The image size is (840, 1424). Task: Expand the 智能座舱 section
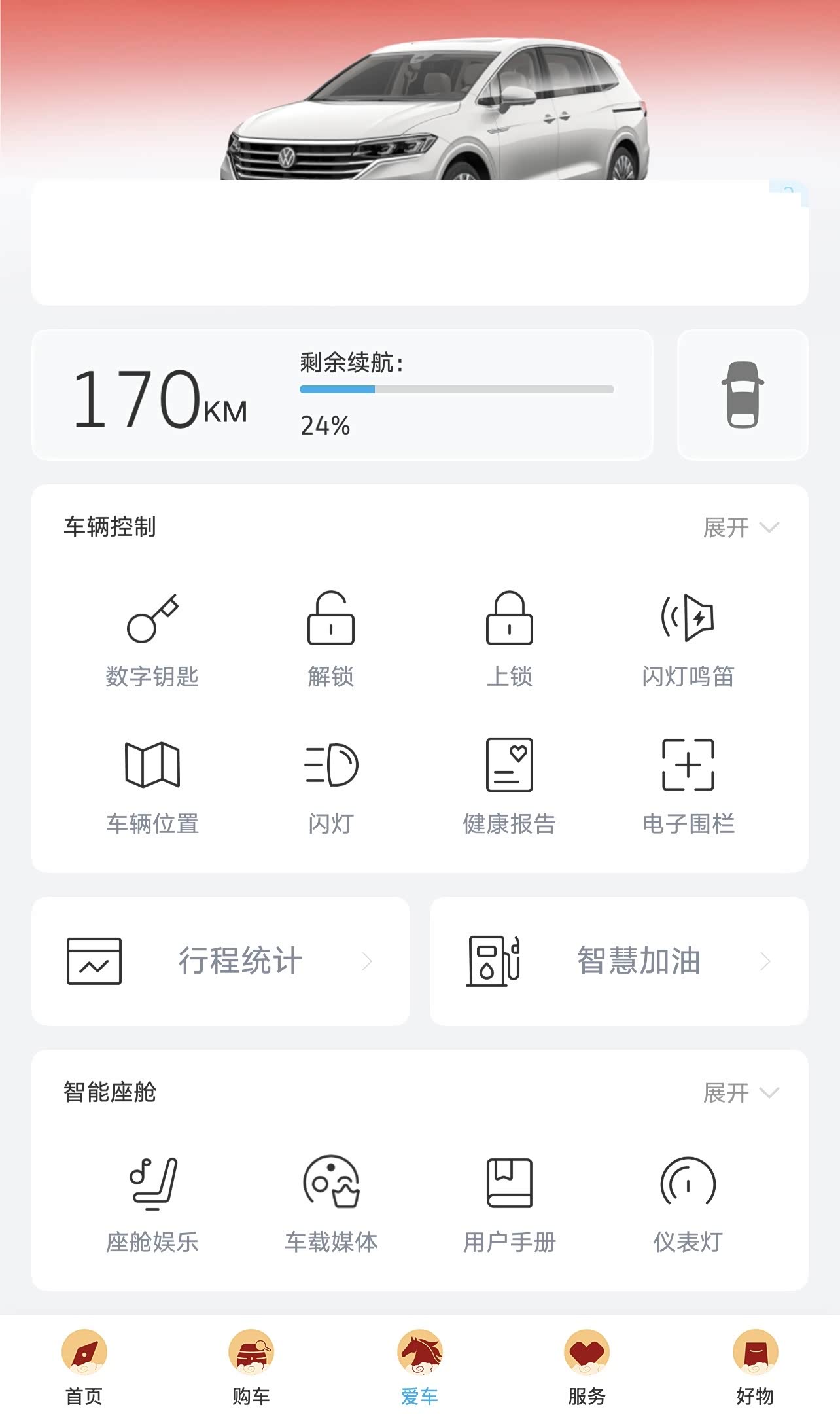[x=741, y=1093]
